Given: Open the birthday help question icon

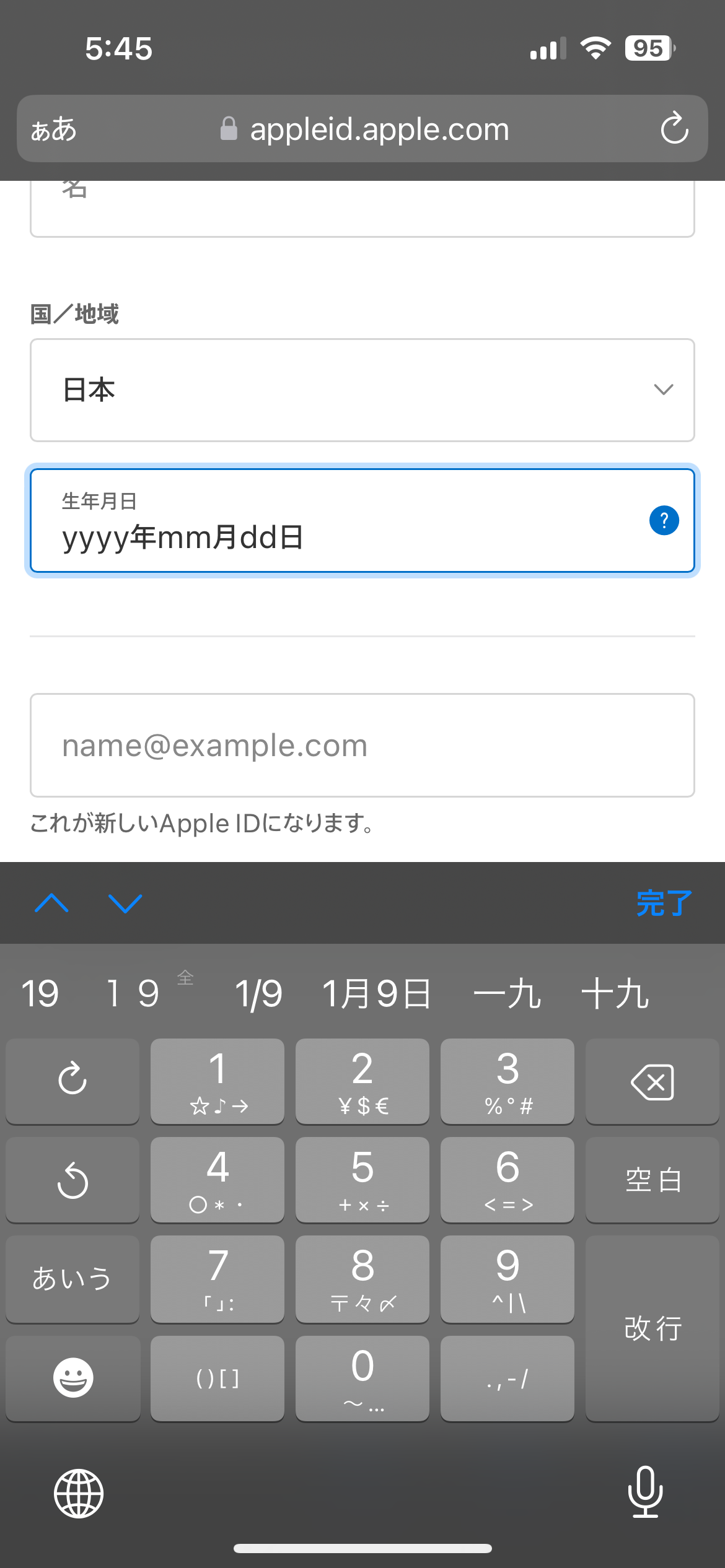Looking at the screenshot, I should pyautogui.click(x=664, y=520).
